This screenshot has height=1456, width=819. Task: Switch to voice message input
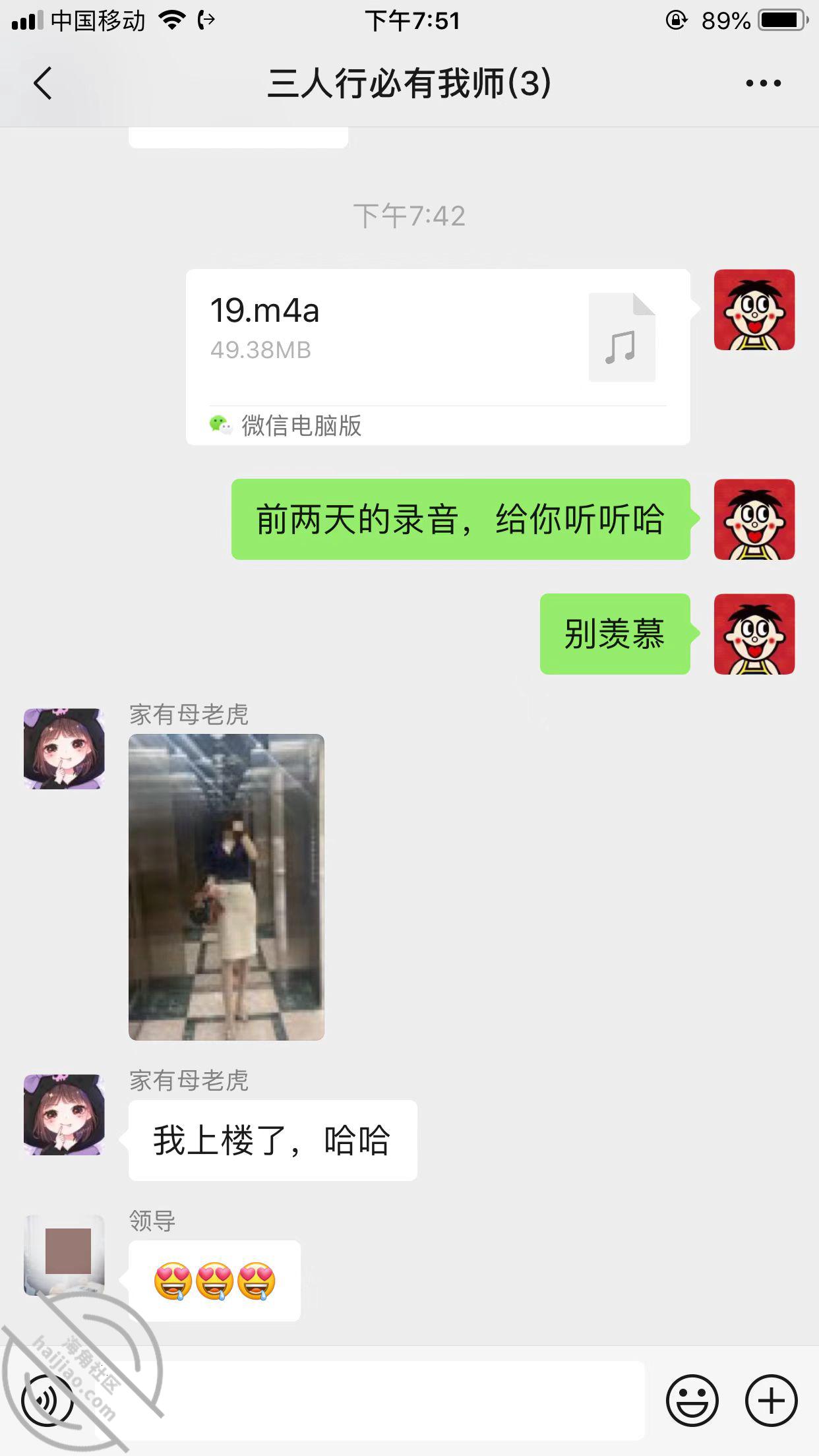coord(47,1399)
